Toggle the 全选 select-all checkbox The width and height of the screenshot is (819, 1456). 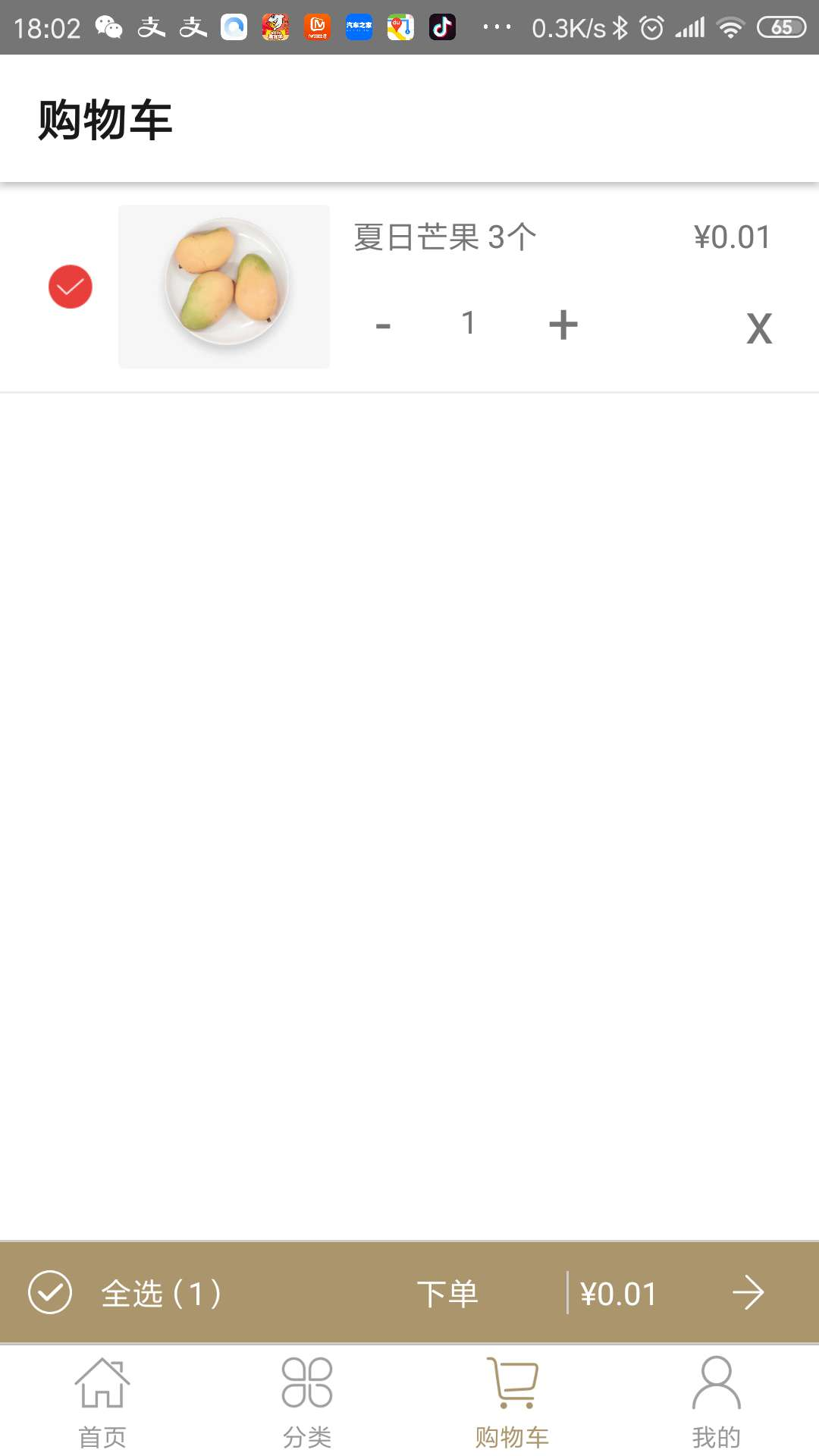[50, 1292]
